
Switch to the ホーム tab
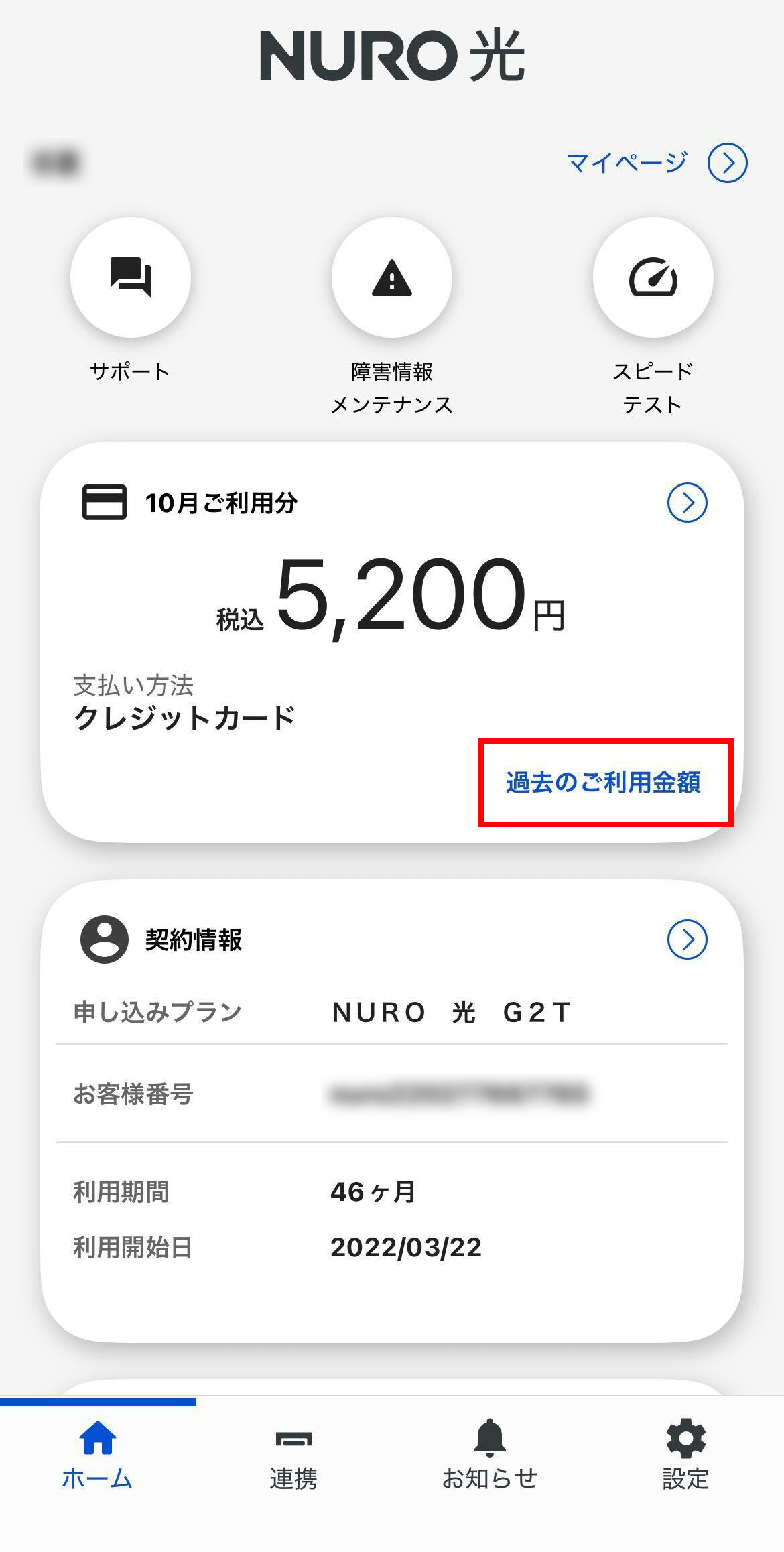(98, 1456)
